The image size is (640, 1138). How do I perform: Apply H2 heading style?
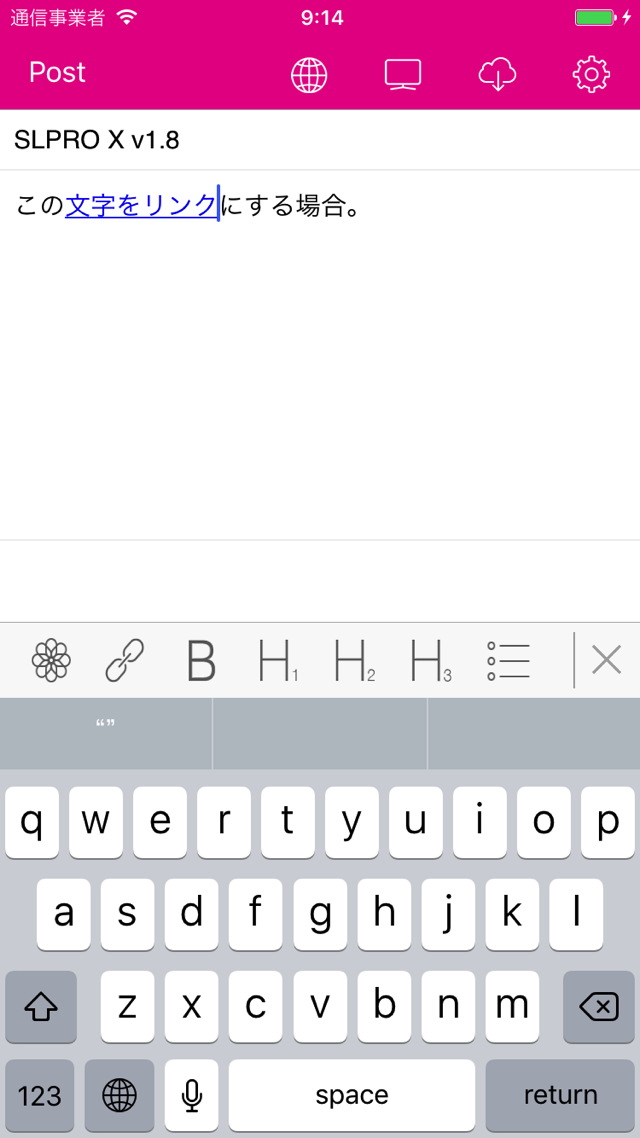pos(354,660)
